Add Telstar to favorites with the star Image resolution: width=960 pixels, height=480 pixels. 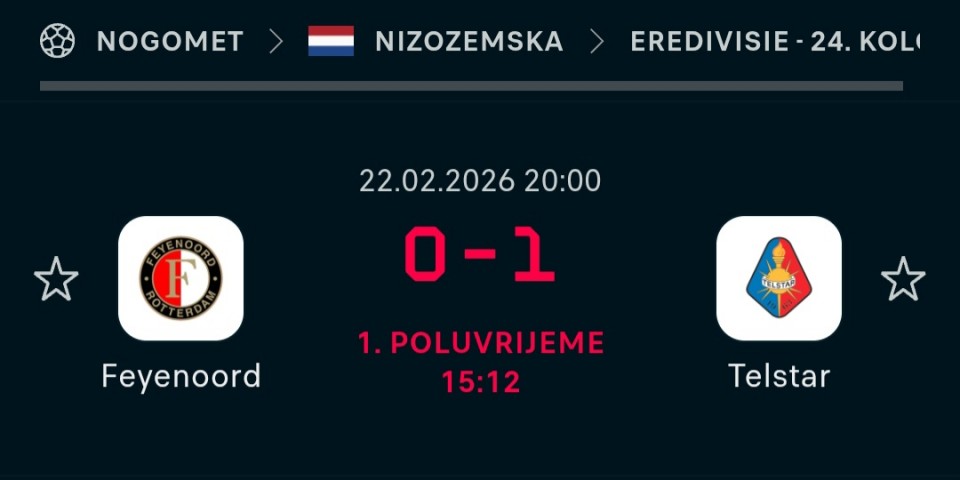click(x=903, y=279)
